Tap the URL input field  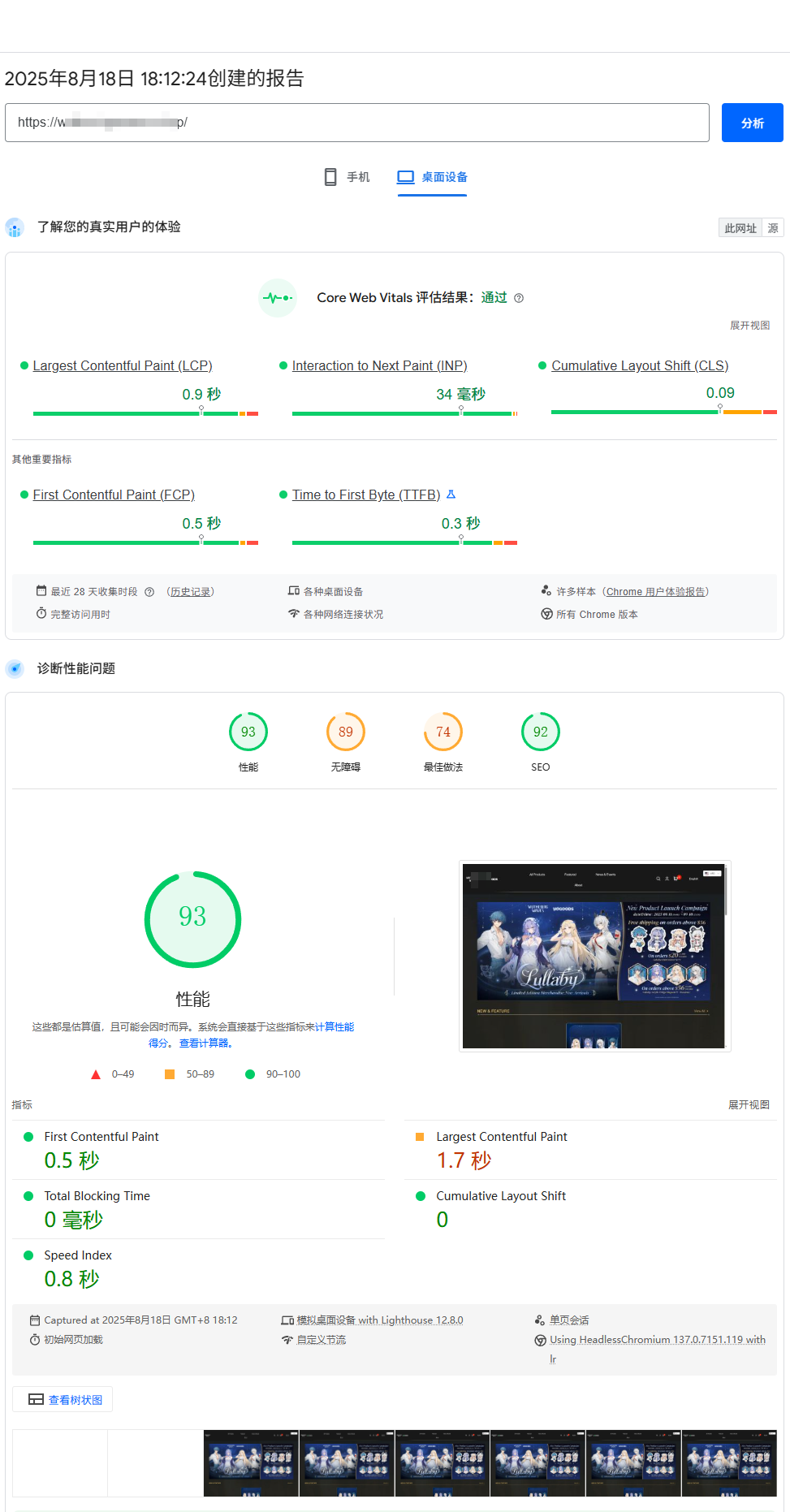pos(357,123)
